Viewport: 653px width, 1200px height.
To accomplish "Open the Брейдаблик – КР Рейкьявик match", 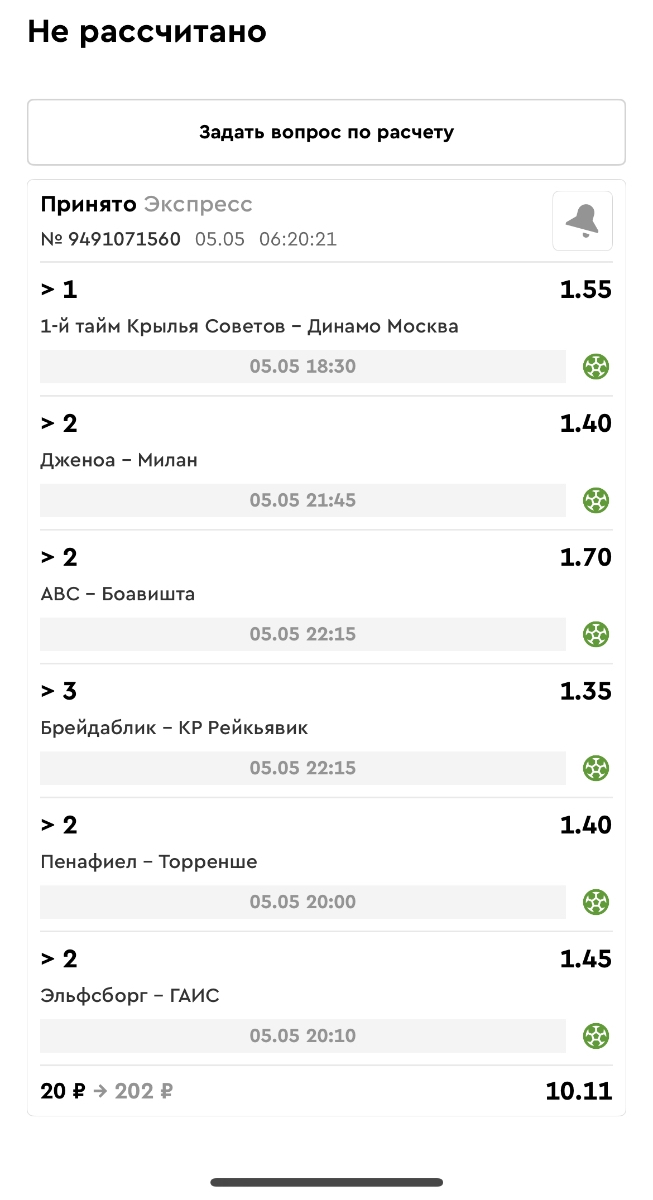I will (174, 729).
